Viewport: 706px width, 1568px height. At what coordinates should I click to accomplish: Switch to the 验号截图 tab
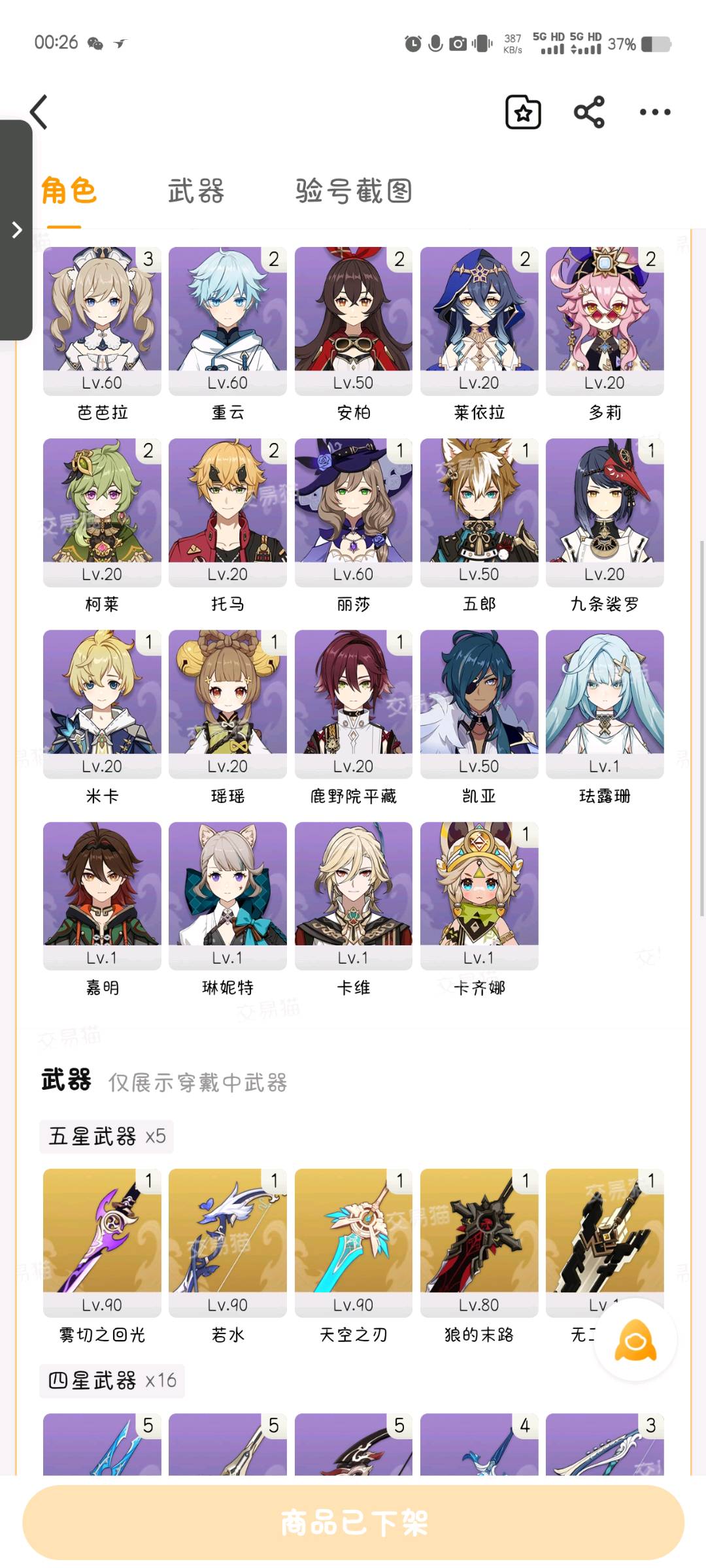pos(354,191)
